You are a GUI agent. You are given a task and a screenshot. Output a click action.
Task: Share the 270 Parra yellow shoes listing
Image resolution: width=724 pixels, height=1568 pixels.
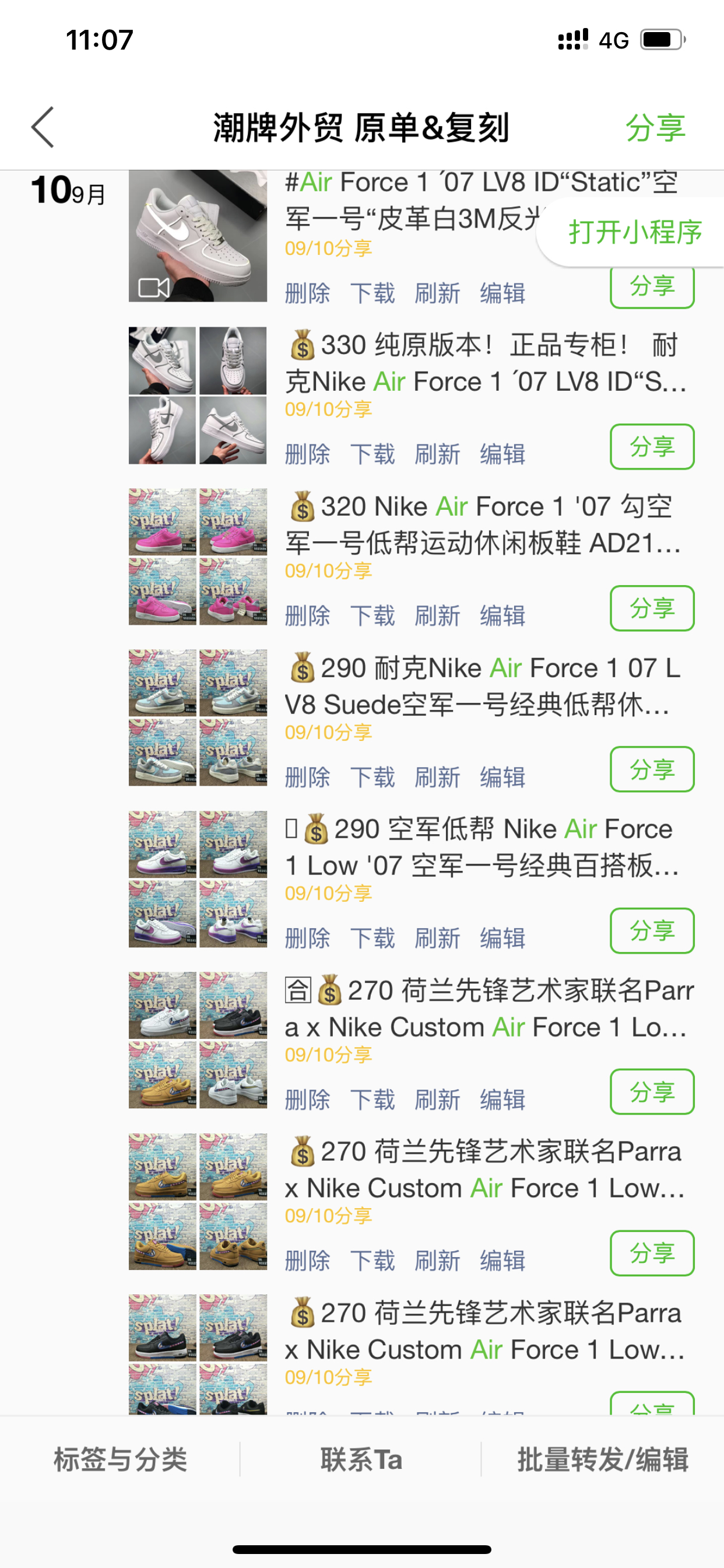pyautogui.click(x=652, y=1254)
